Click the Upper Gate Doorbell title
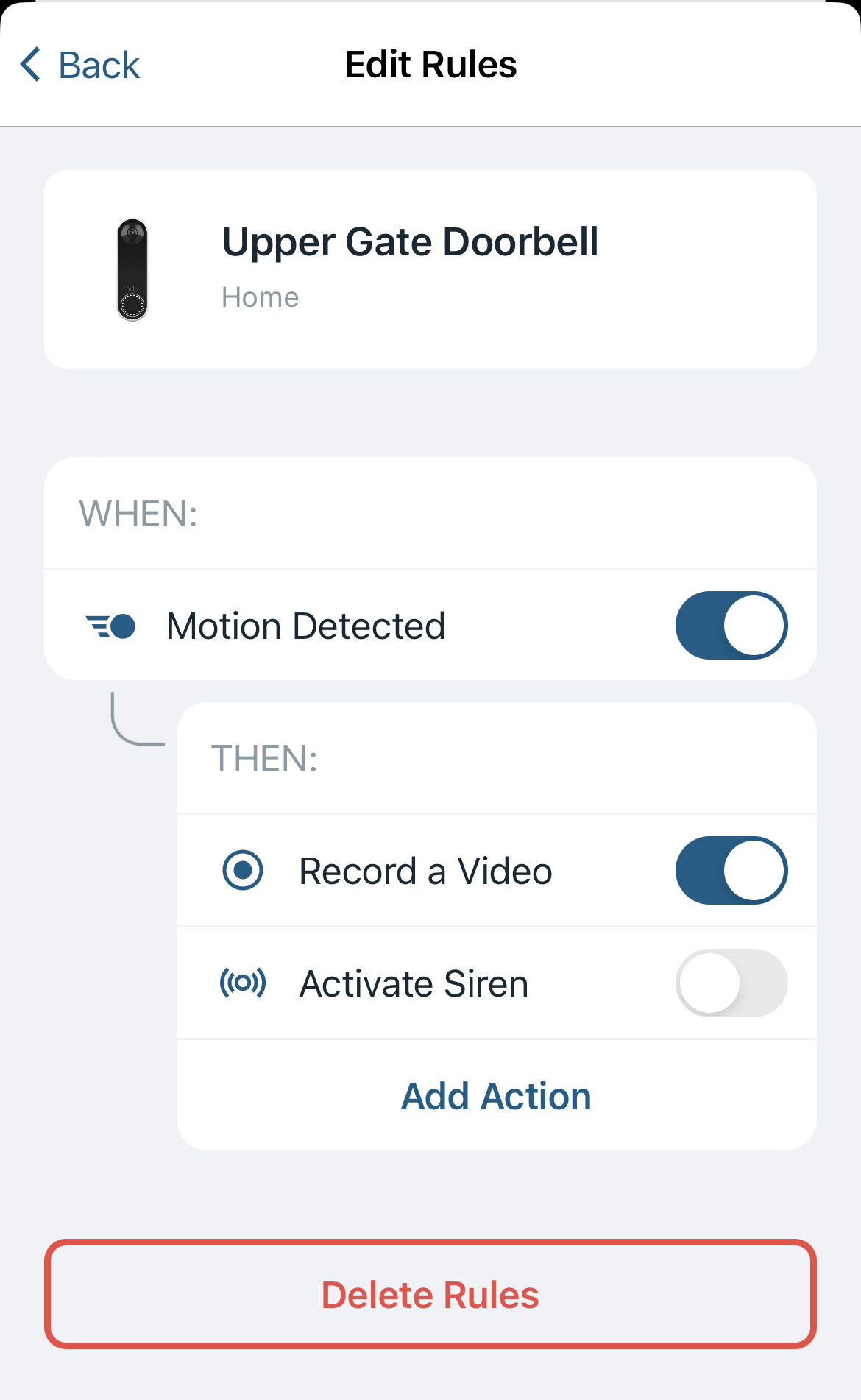The width and height of the screenshot is (861, 1400). pos(411,241)
